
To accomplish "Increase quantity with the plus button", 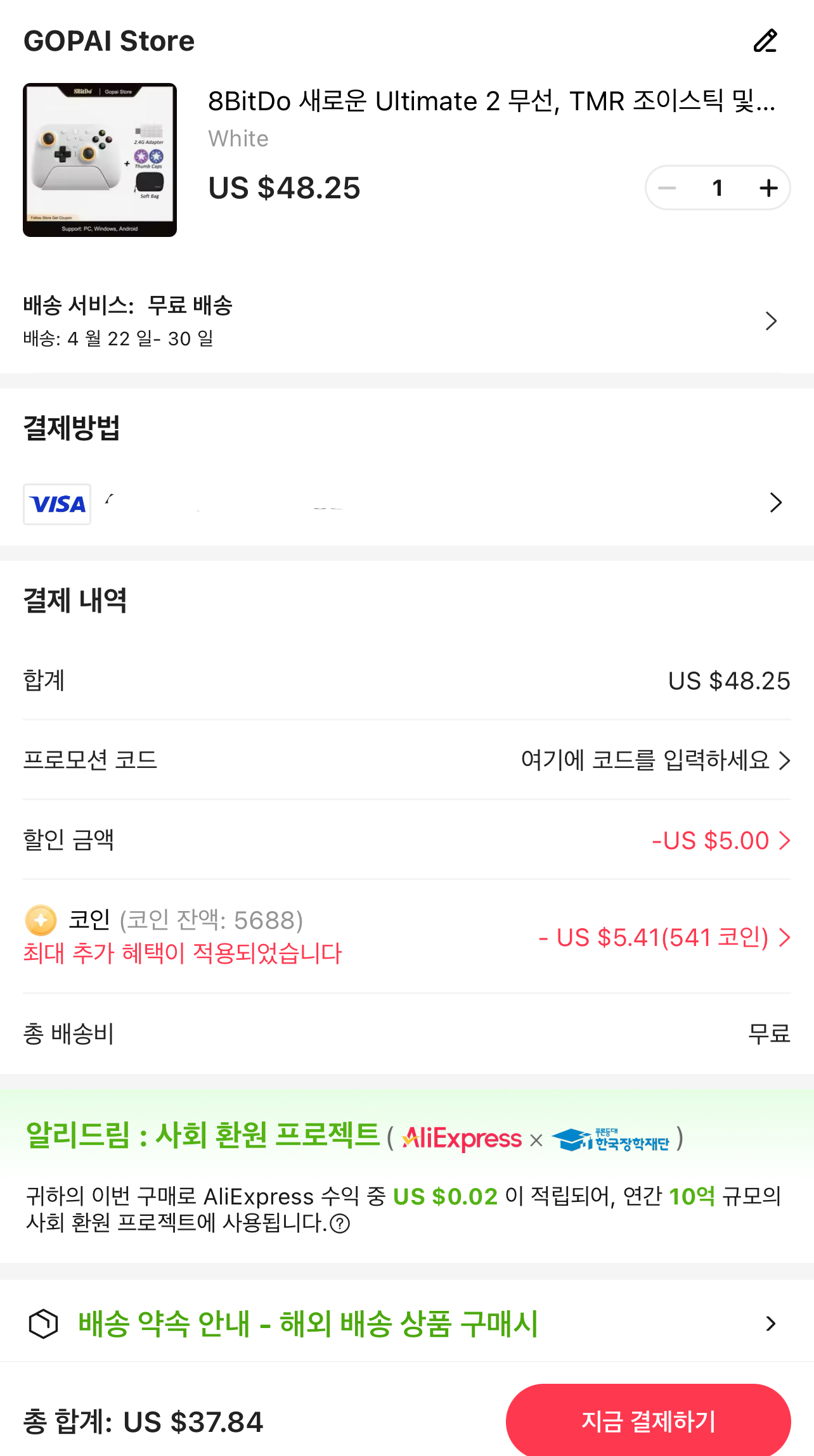I will coord(768,187).
